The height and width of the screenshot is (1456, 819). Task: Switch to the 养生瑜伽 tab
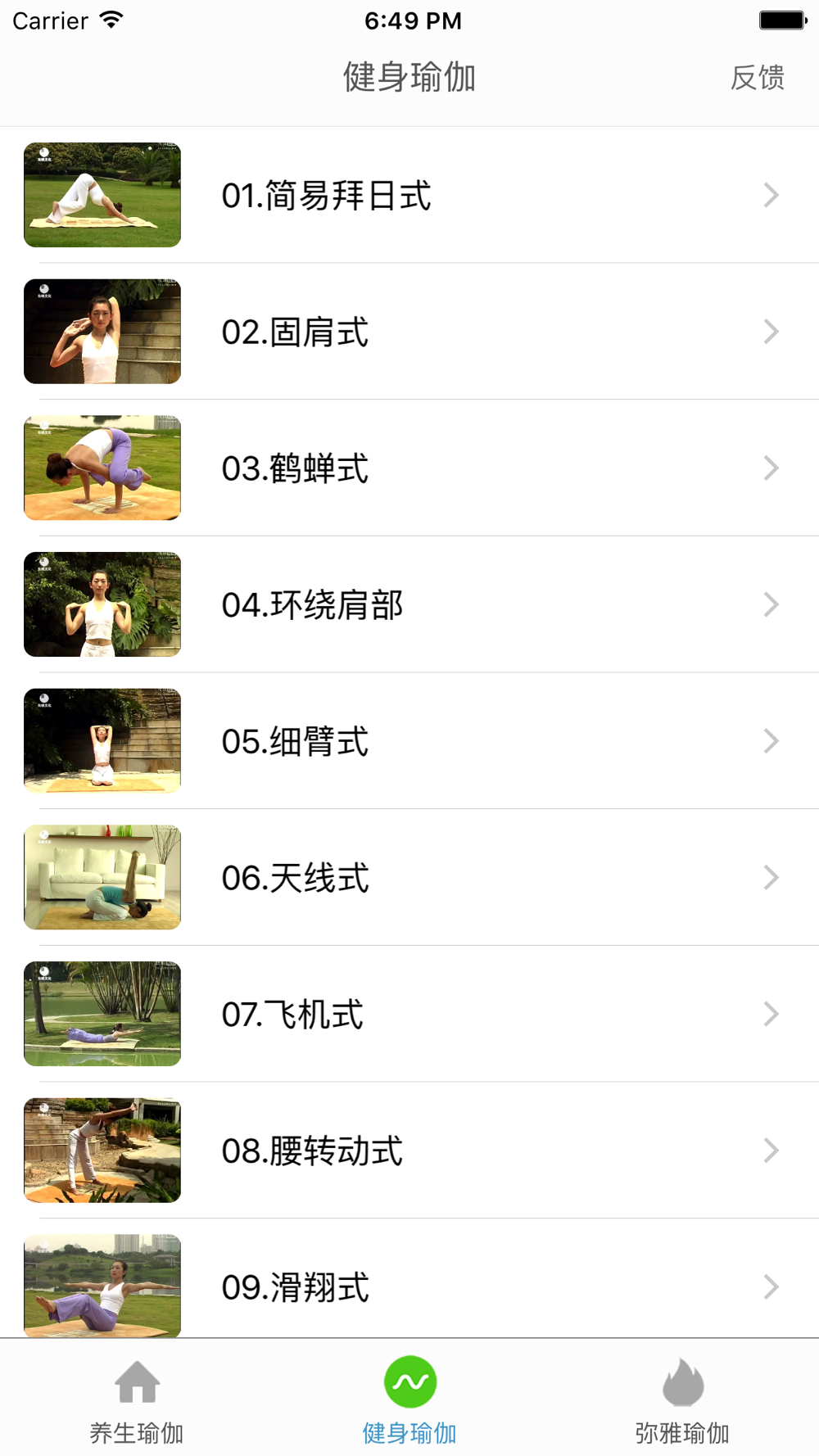click(x=137, y=1399)
